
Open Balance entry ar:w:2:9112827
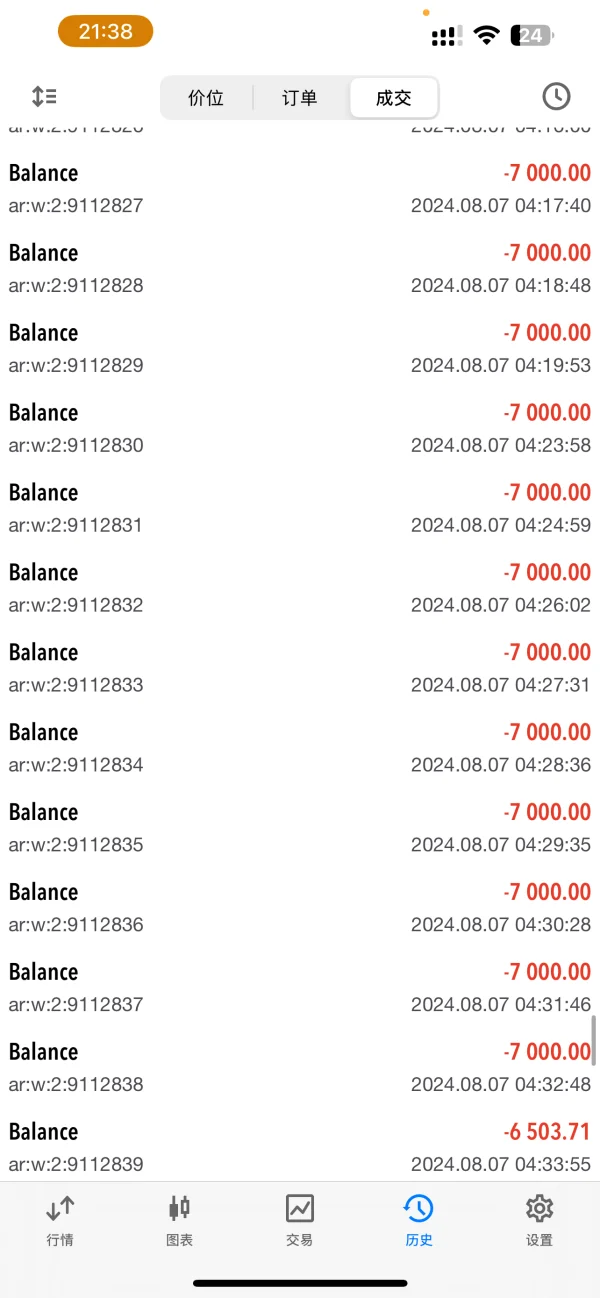[300, 188]
